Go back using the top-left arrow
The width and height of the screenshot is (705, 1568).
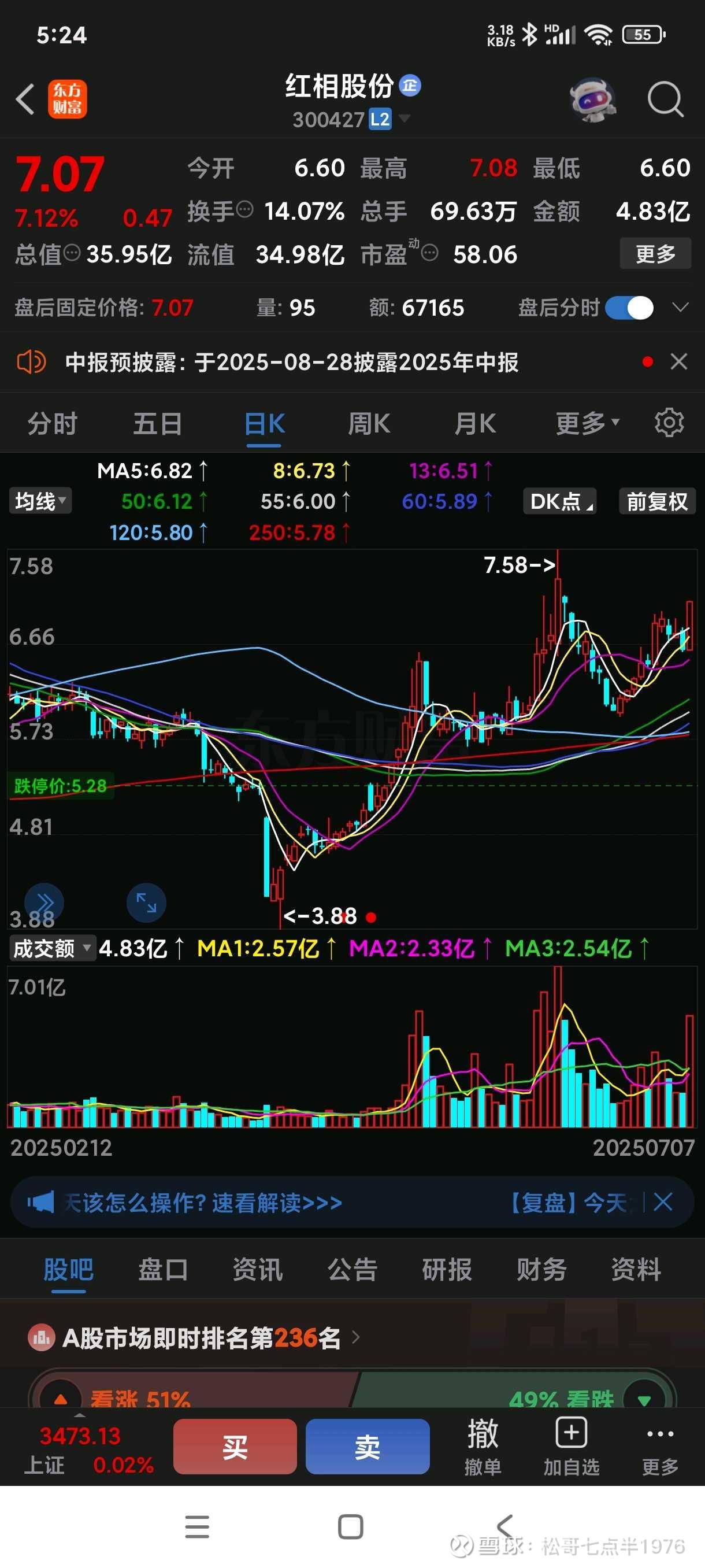[25, 99]
